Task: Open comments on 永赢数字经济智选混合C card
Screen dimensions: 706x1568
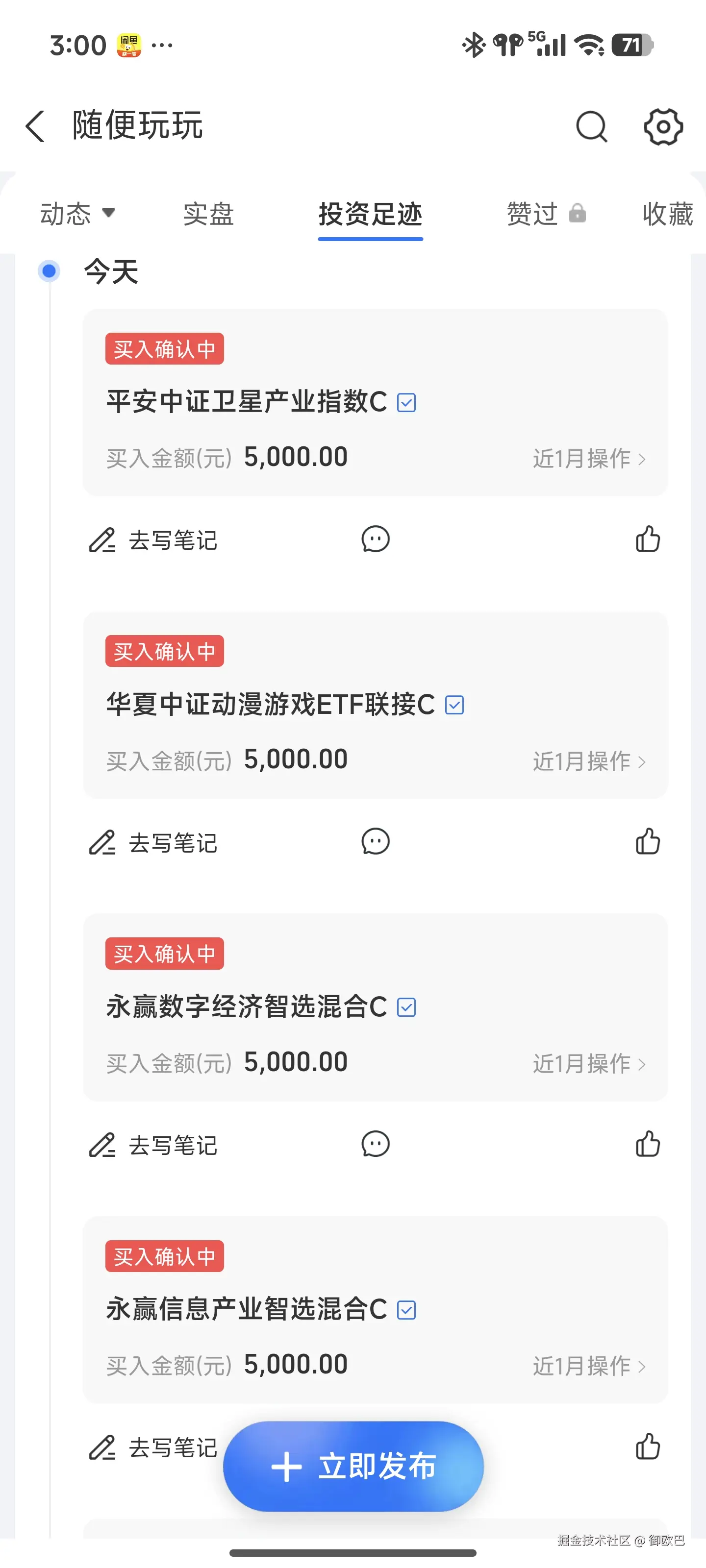Action: 376,1144
